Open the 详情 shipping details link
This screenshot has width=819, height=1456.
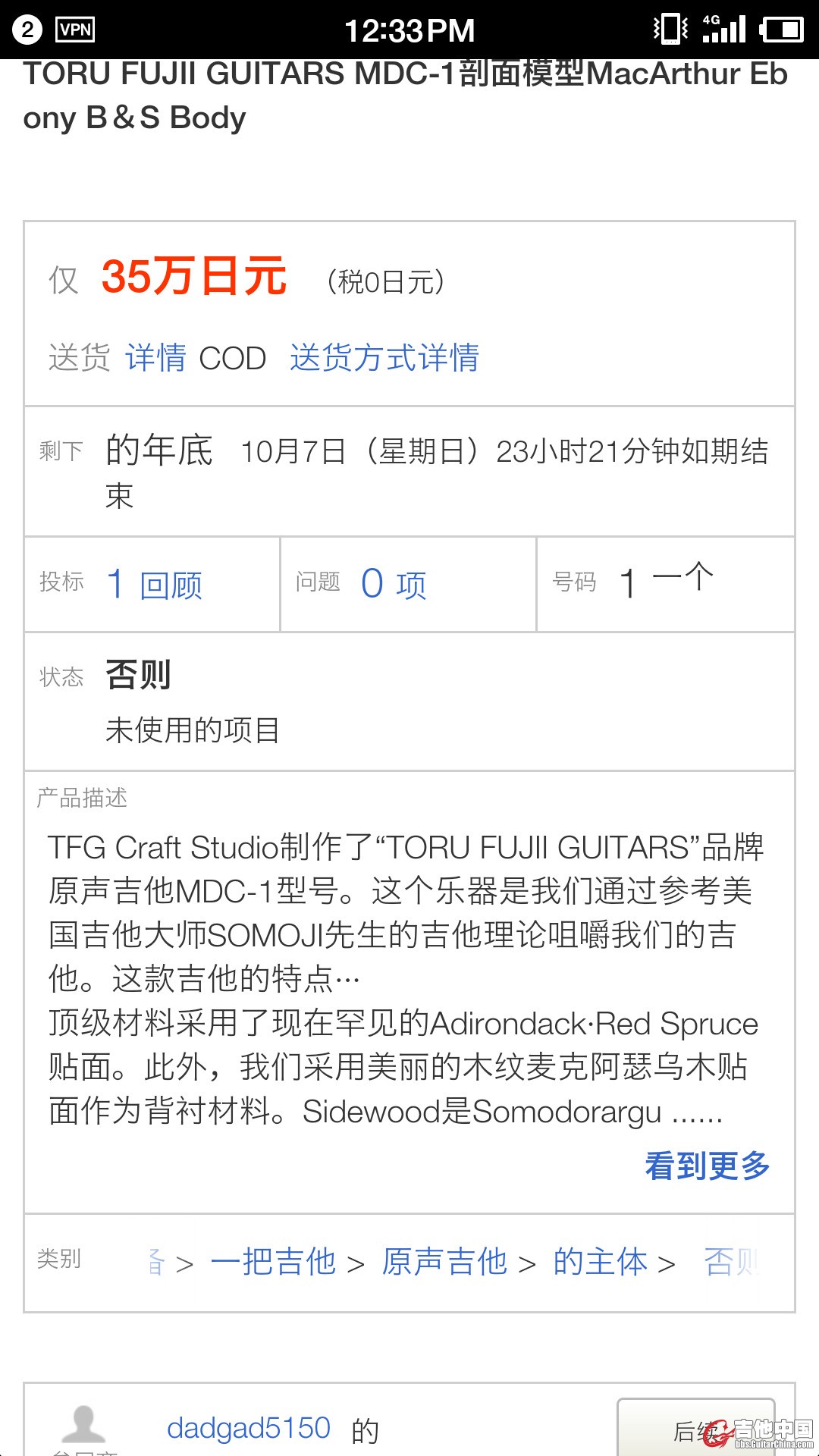155,358
